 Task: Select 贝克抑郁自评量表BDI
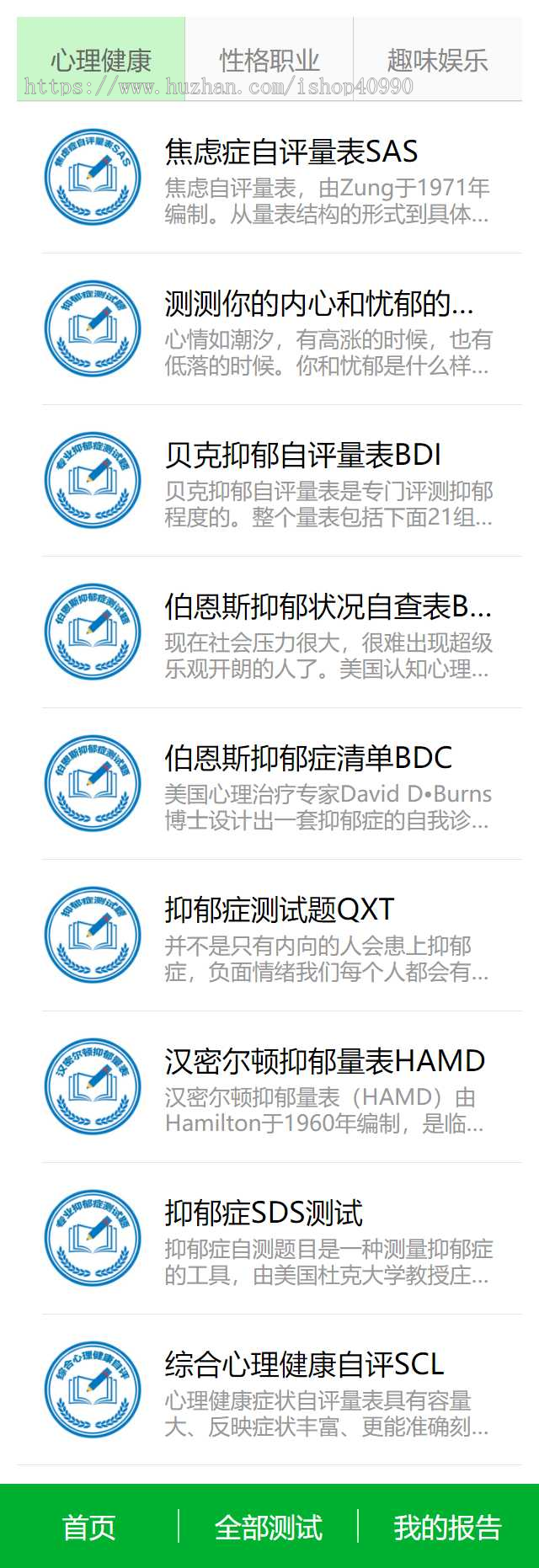(x=303, y=456)
